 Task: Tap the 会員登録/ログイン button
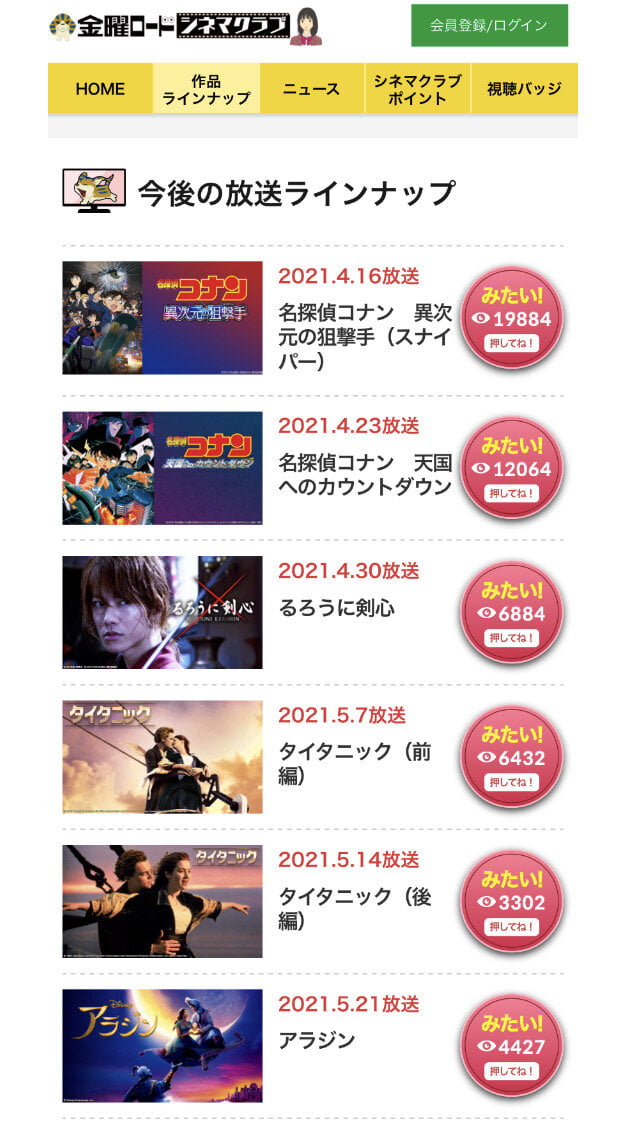(x=489, y=25)
